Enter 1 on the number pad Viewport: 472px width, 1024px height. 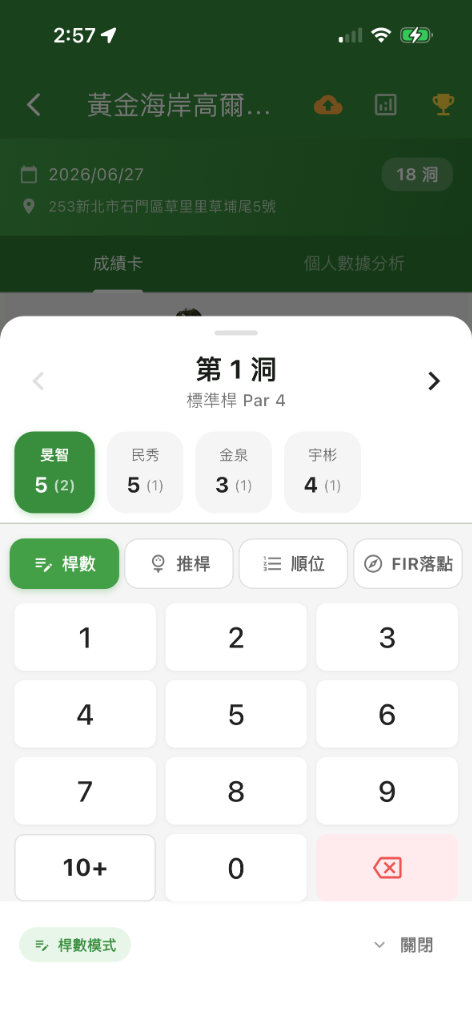pos(85,637)
